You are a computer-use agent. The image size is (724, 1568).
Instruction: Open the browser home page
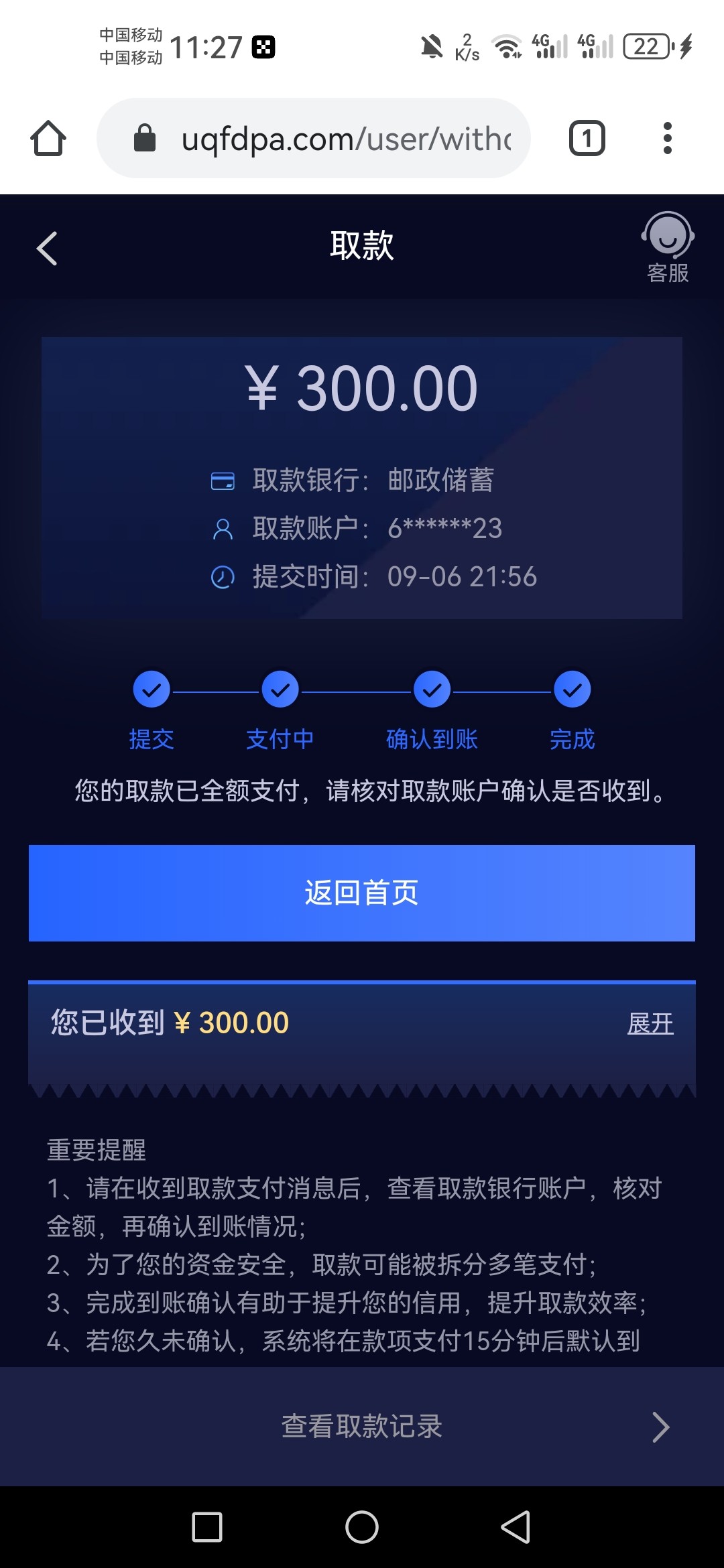tap(48, 139)
